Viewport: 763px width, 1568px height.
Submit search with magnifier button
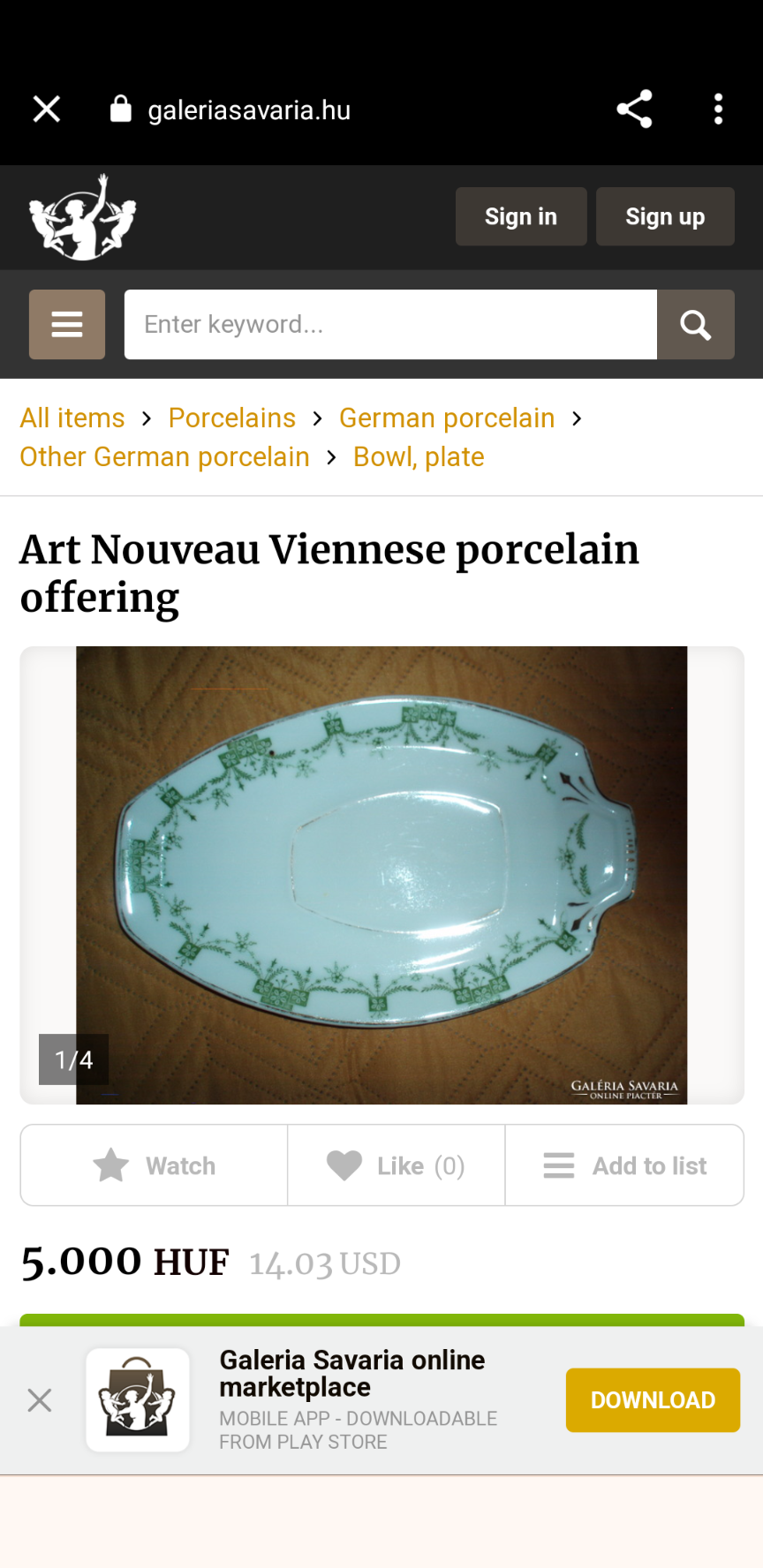tap(696, 324)
